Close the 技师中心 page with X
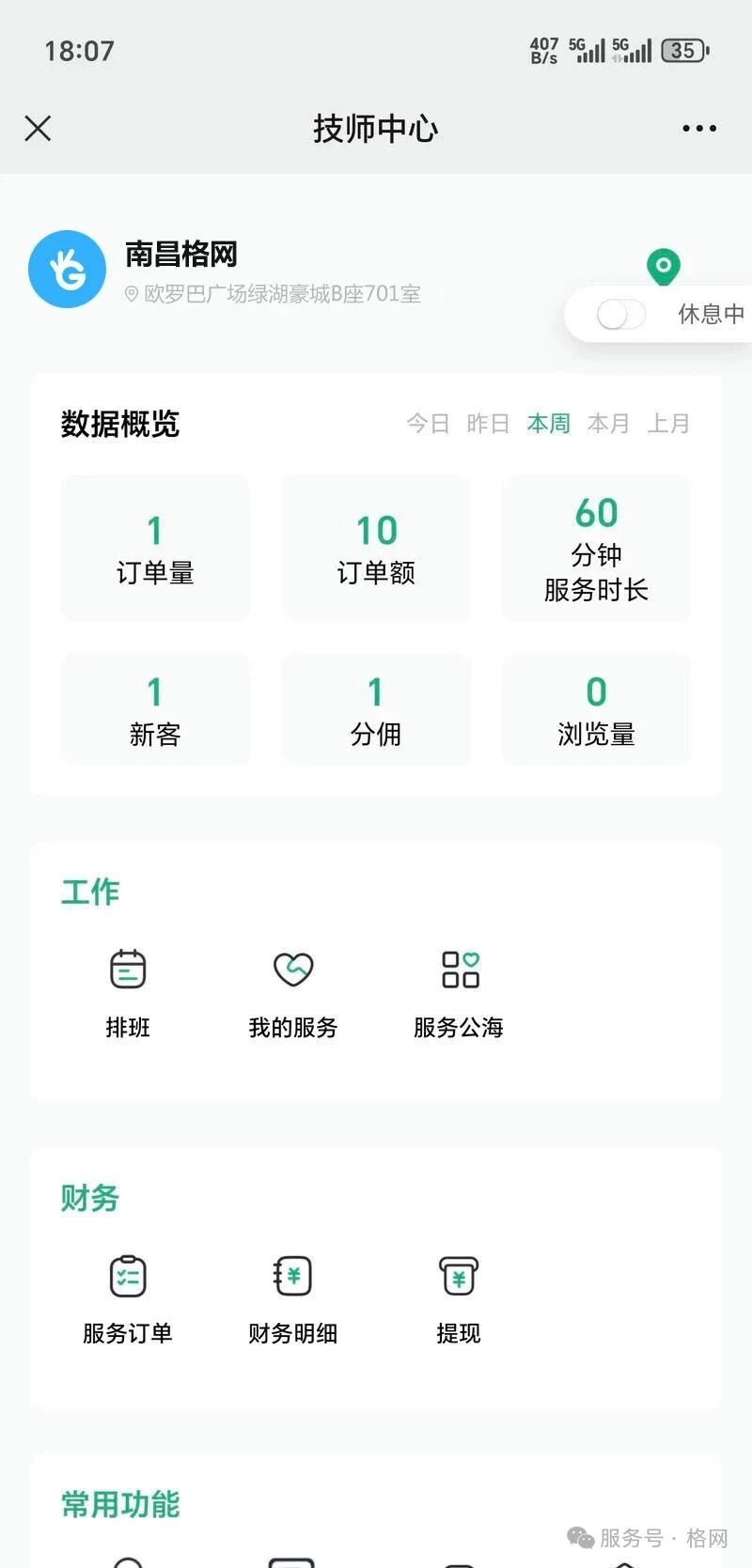752x1568 pixels. [38, 127]
